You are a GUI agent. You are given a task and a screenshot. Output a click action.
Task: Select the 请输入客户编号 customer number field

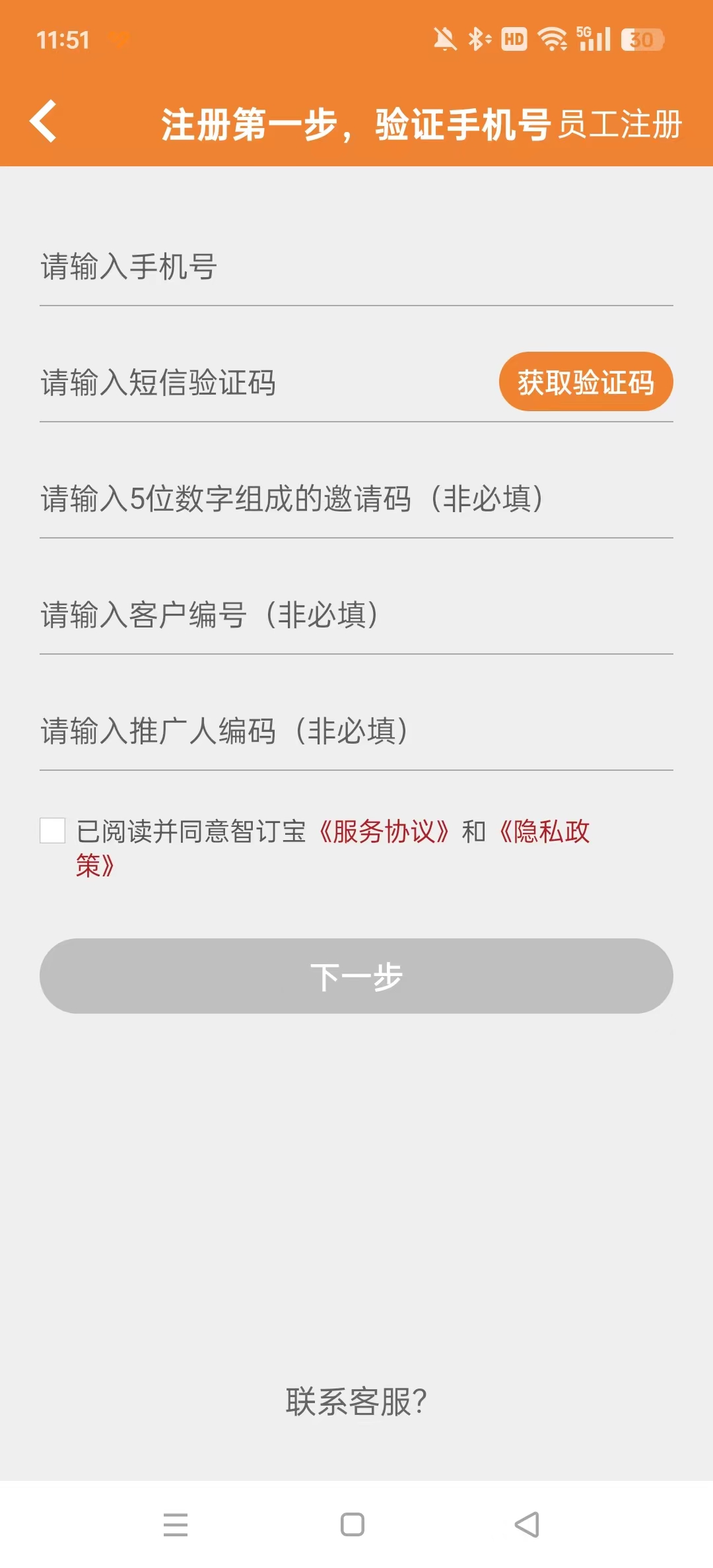pos(356,615)
